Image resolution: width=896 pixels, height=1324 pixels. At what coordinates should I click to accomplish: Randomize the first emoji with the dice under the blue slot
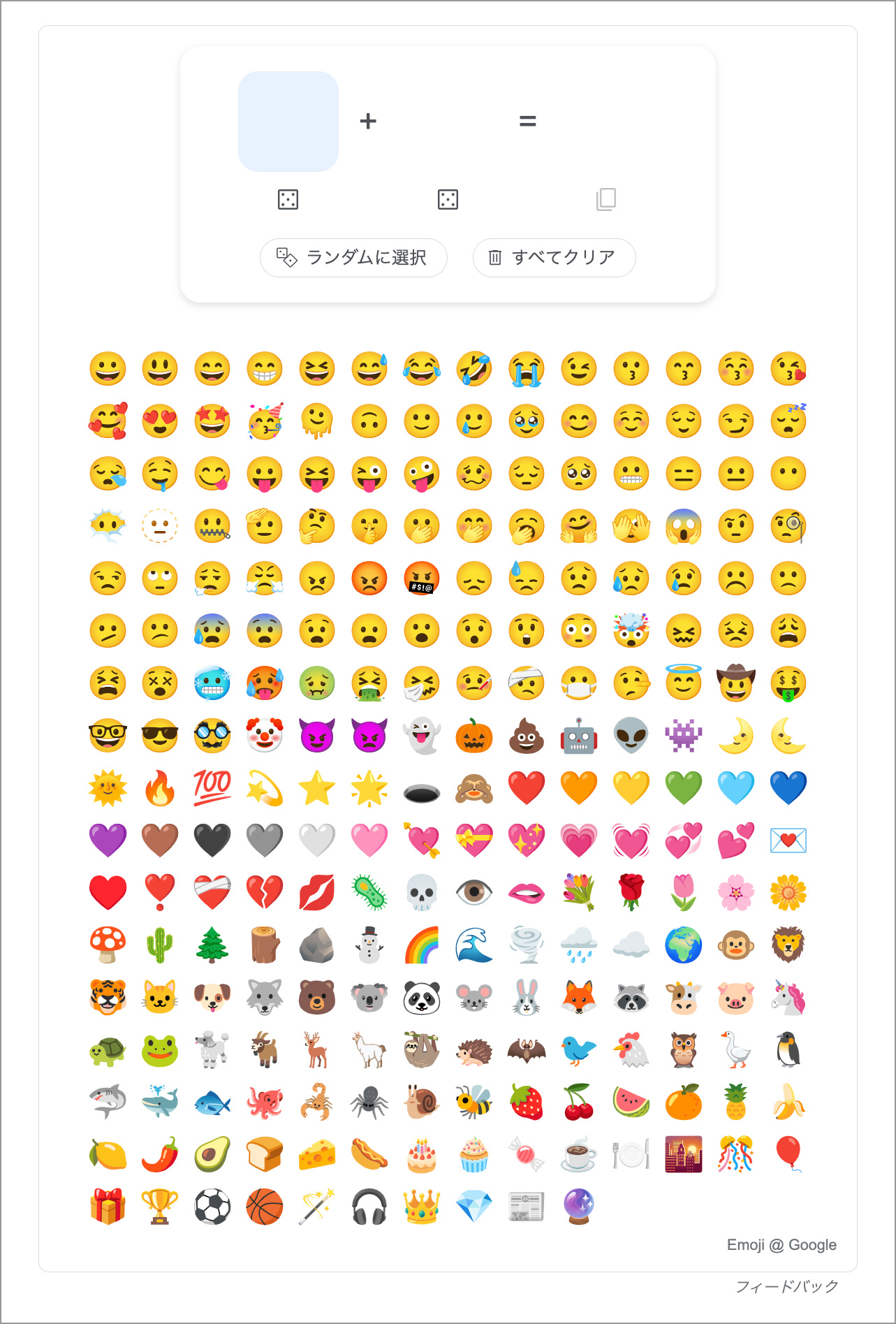tap(288, 200)
